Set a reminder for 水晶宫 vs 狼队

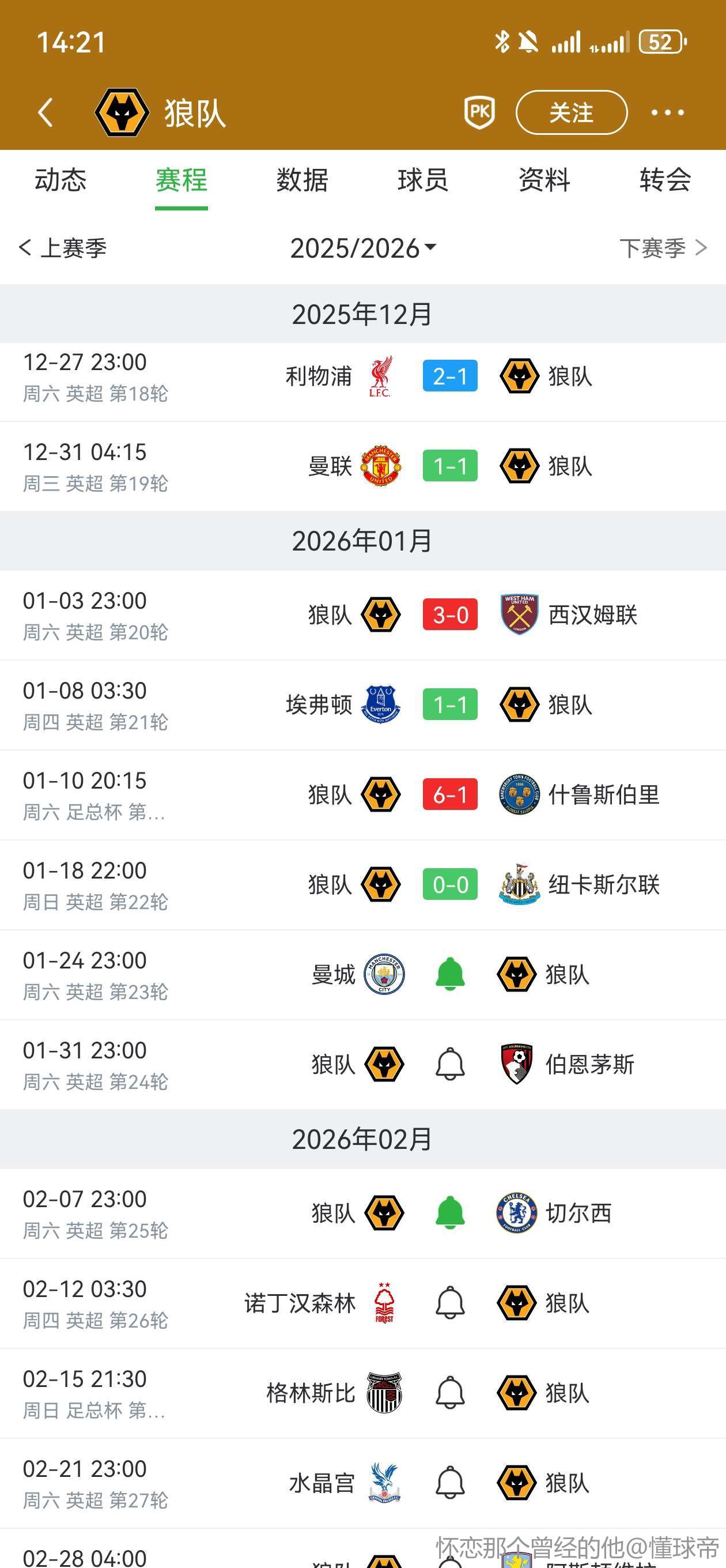tap(450, 1483)
